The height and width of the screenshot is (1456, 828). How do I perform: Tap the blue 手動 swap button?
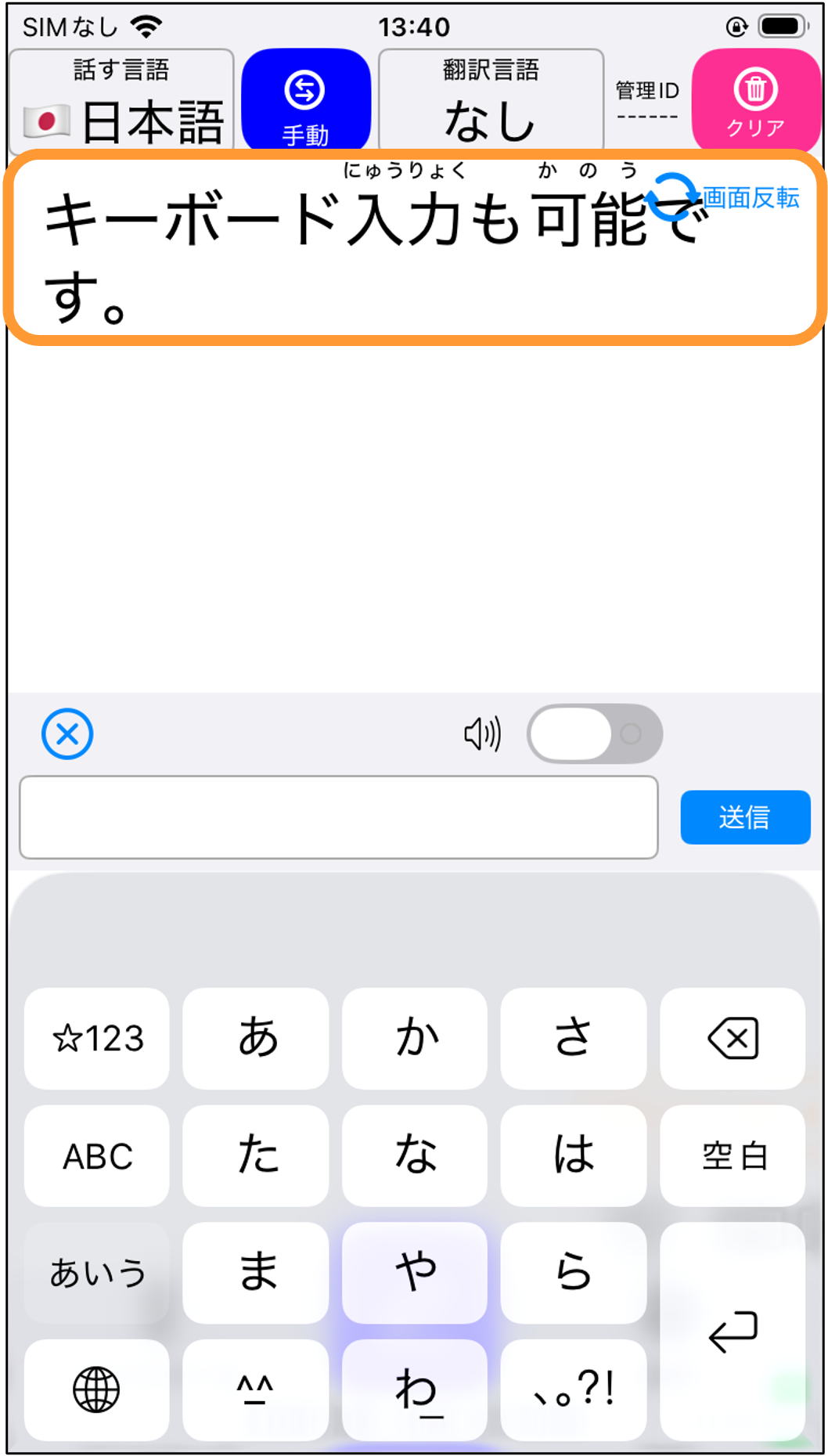[x=305, y=99]
